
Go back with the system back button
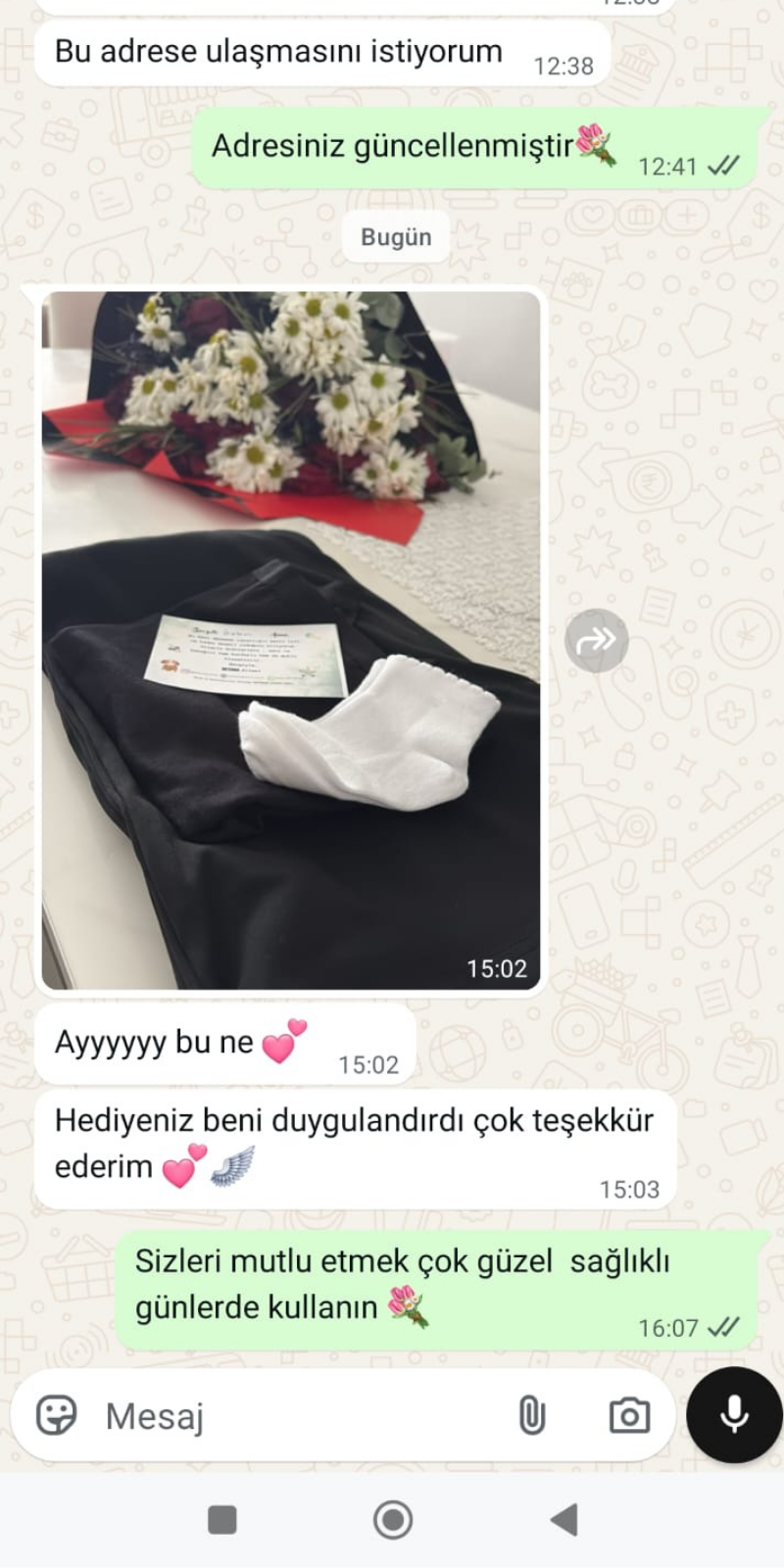pos(563,1520)
